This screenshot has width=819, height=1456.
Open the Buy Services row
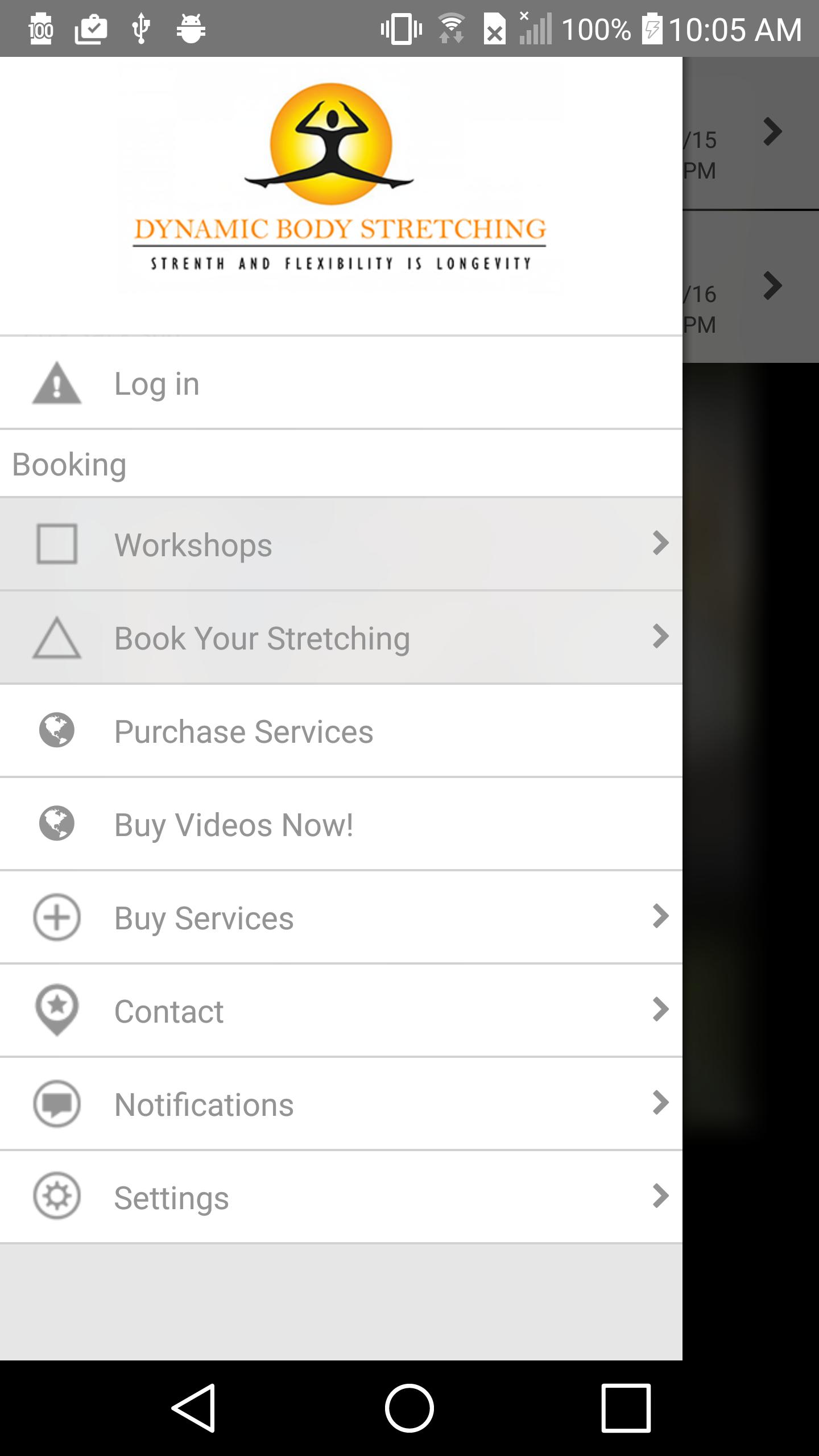tap(341, 917)
